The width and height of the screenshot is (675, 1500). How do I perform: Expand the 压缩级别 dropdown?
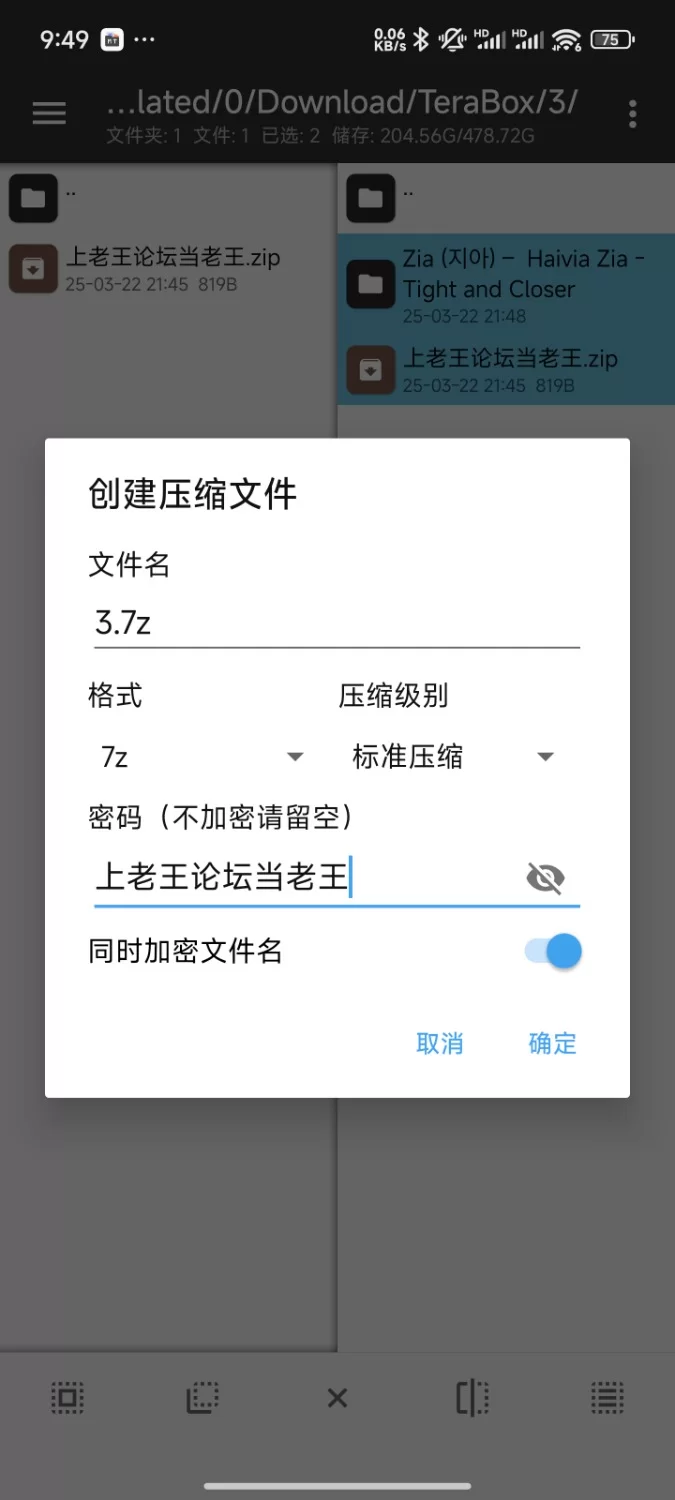pyautogui.click(x=453, y=757)
